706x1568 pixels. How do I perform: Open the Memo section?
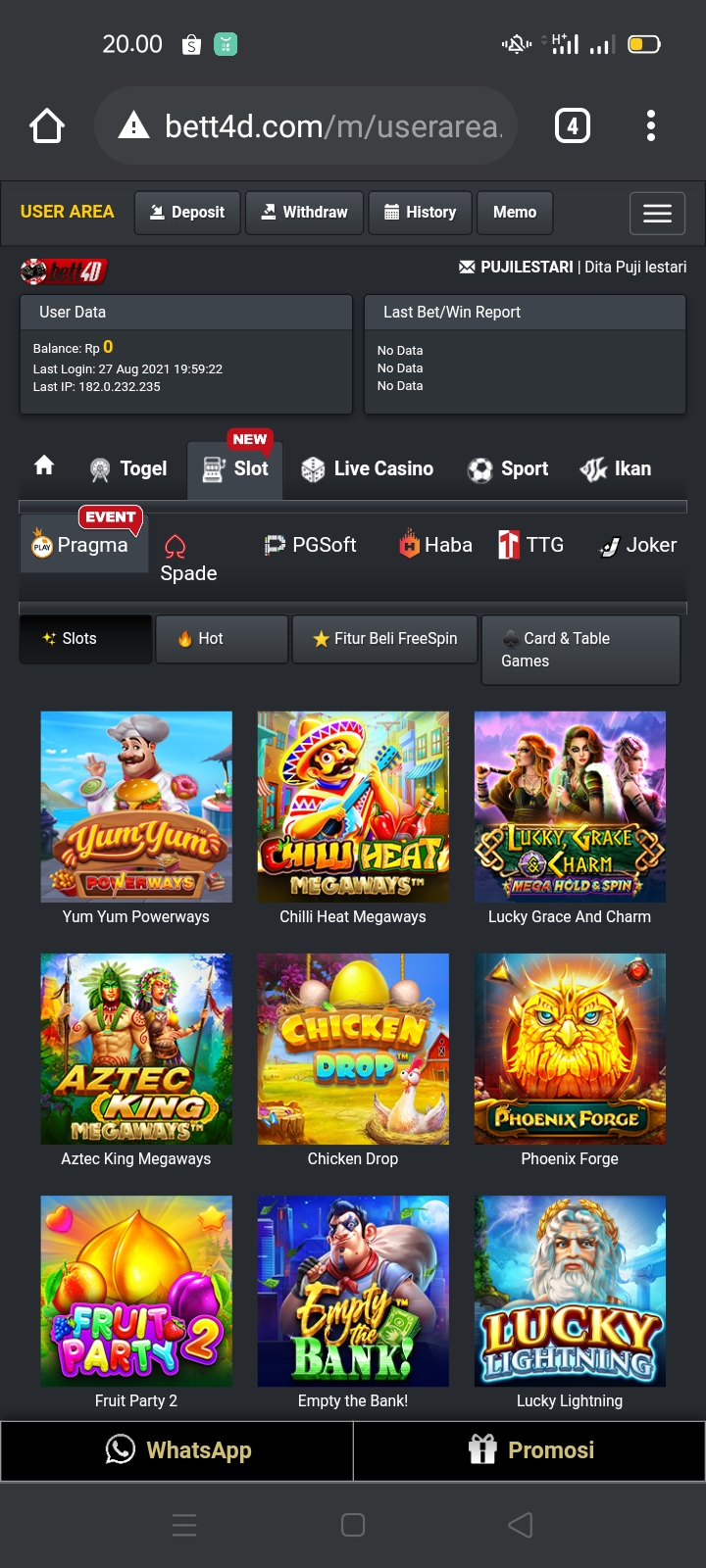tap(515, 213)
